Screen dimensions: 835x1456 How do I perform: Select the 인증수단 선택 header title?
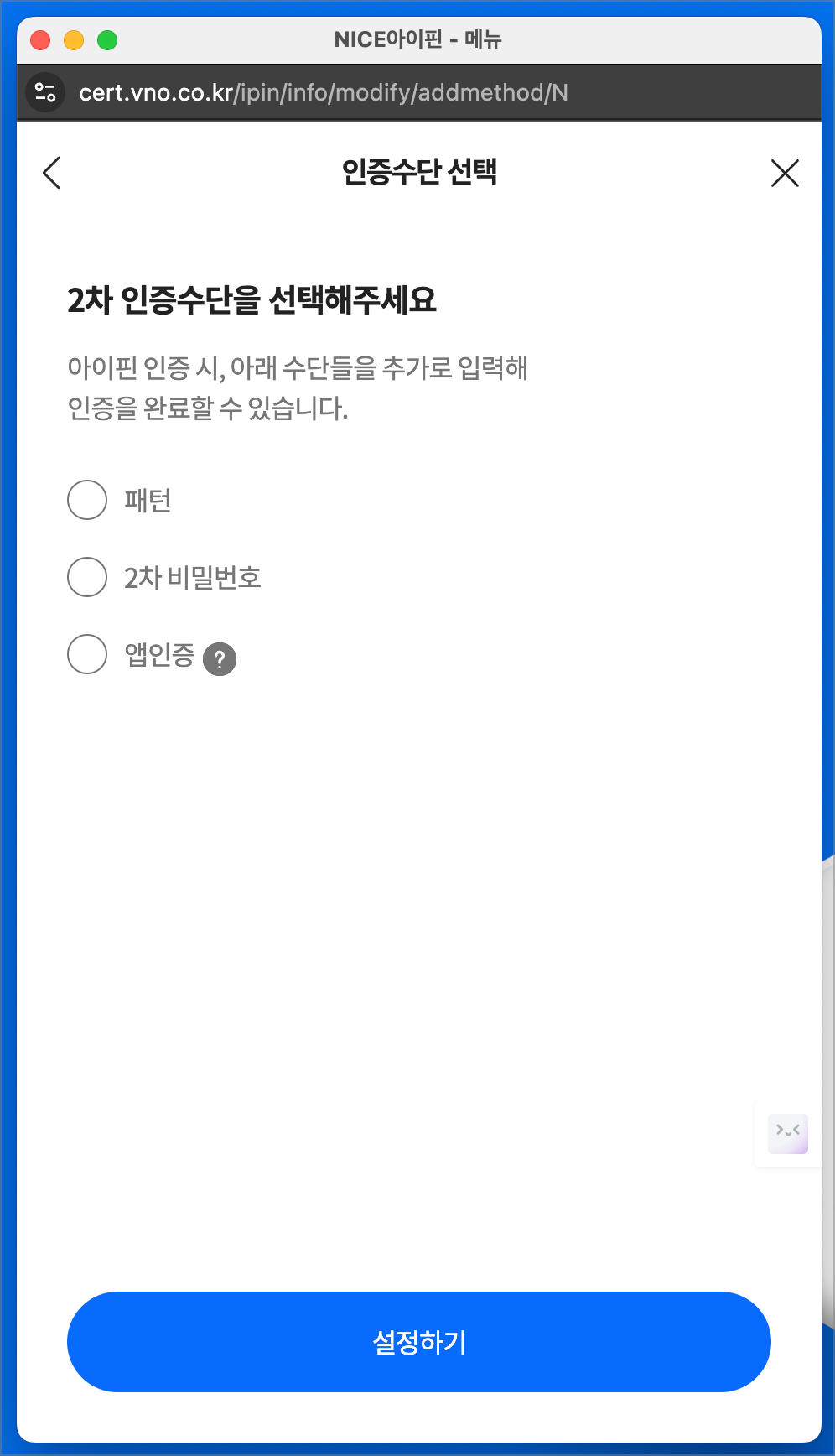[x=419, y=173]
